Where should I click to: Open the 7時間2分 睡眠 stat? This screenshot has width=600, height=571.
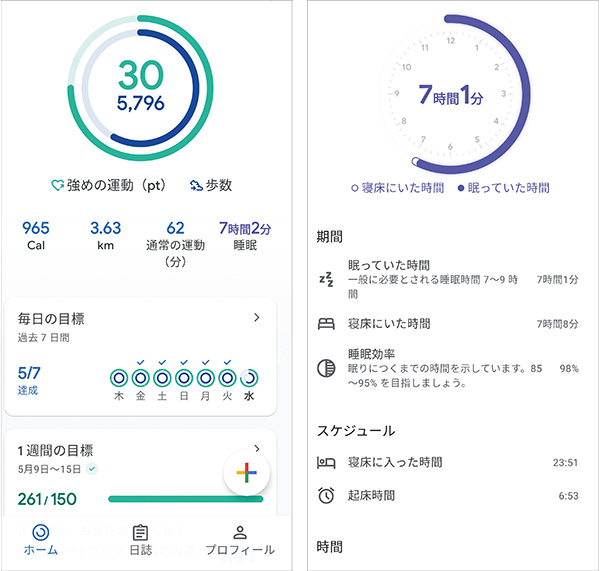[245, 236]
